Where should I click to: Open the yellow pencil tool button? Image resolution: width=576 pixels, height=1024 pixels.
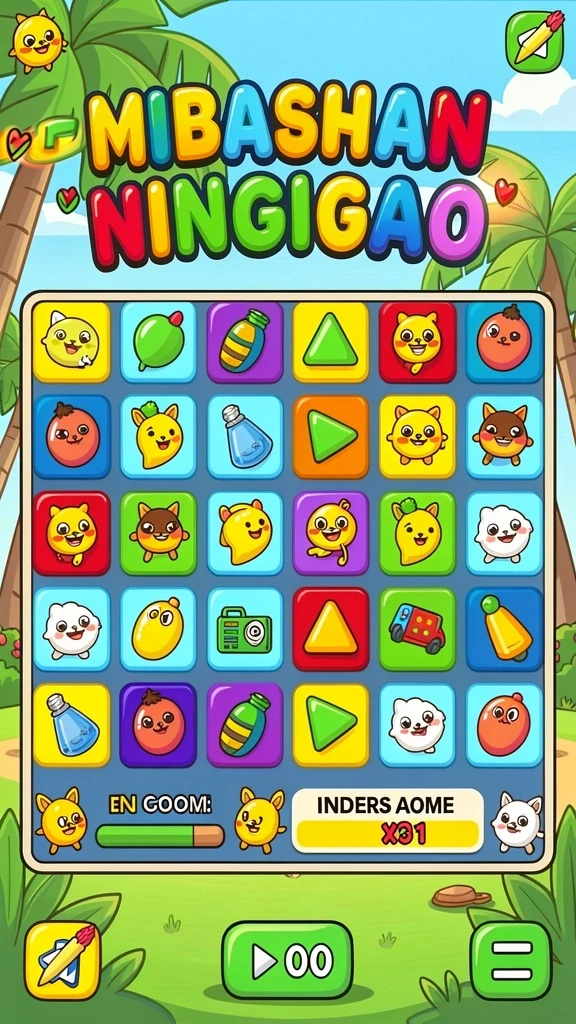point(63,960)
